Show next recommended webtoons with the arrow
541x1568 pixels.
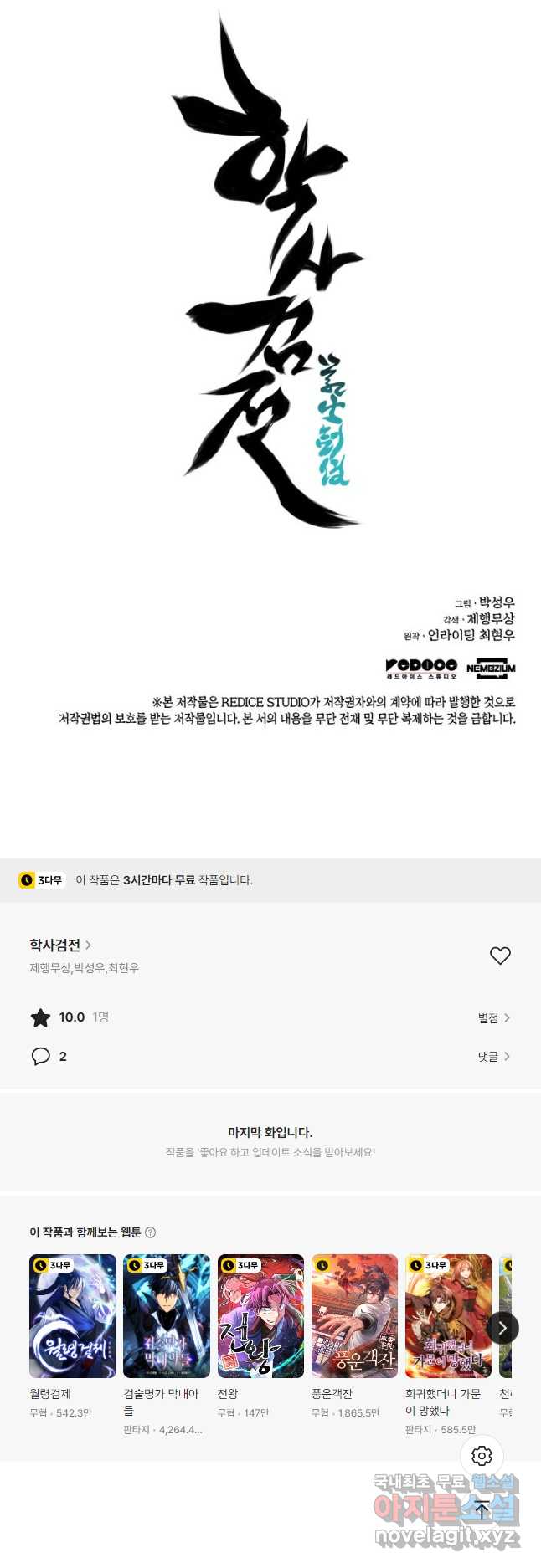coord(502,1328)
